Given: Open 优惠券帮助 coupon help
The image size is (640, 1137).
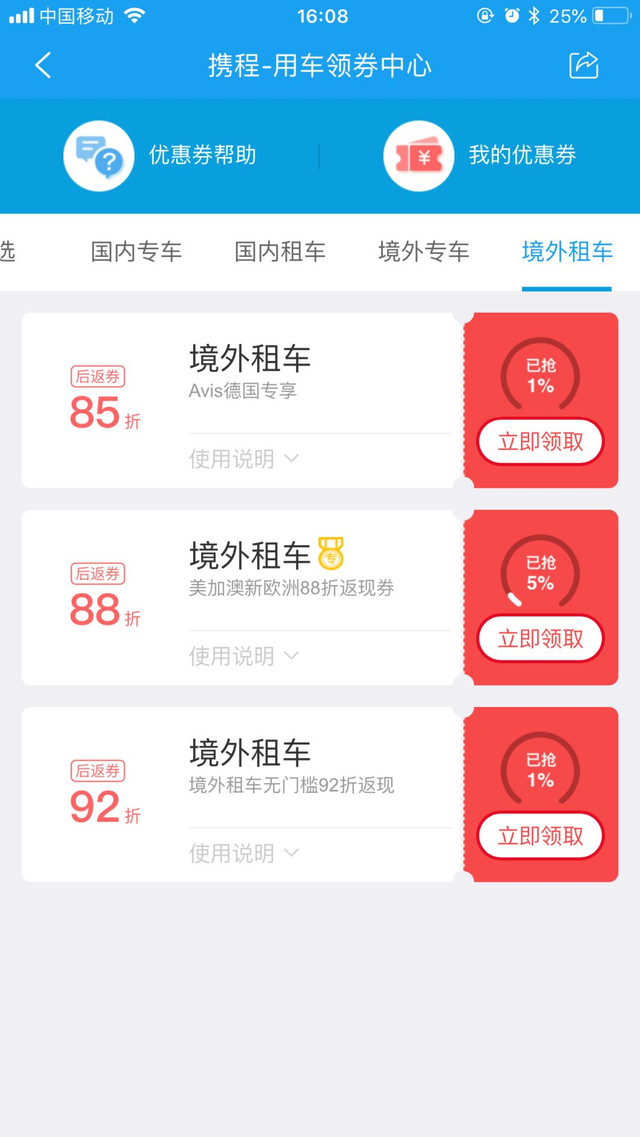Looking at the screenshot, I should coord(160,155).
